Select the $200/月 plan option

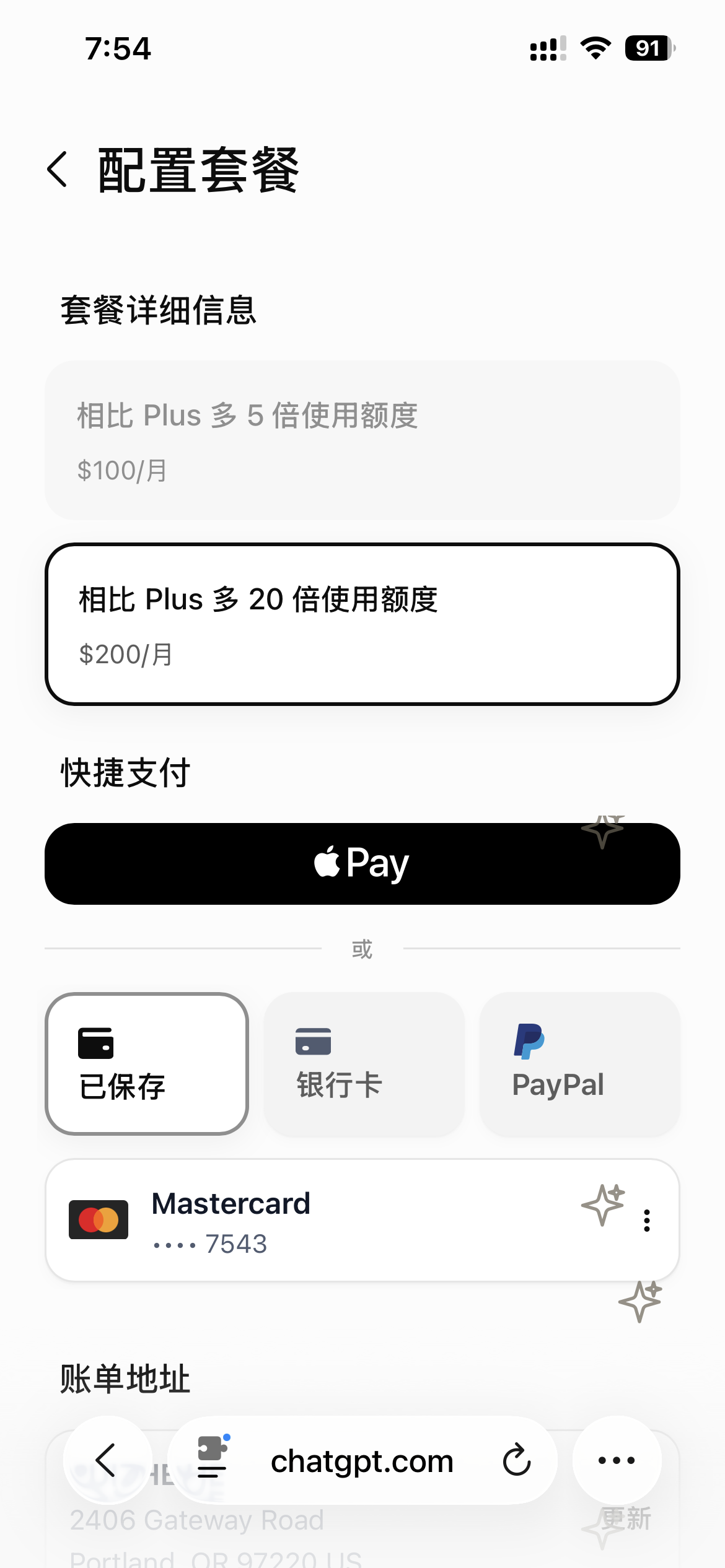362,624
